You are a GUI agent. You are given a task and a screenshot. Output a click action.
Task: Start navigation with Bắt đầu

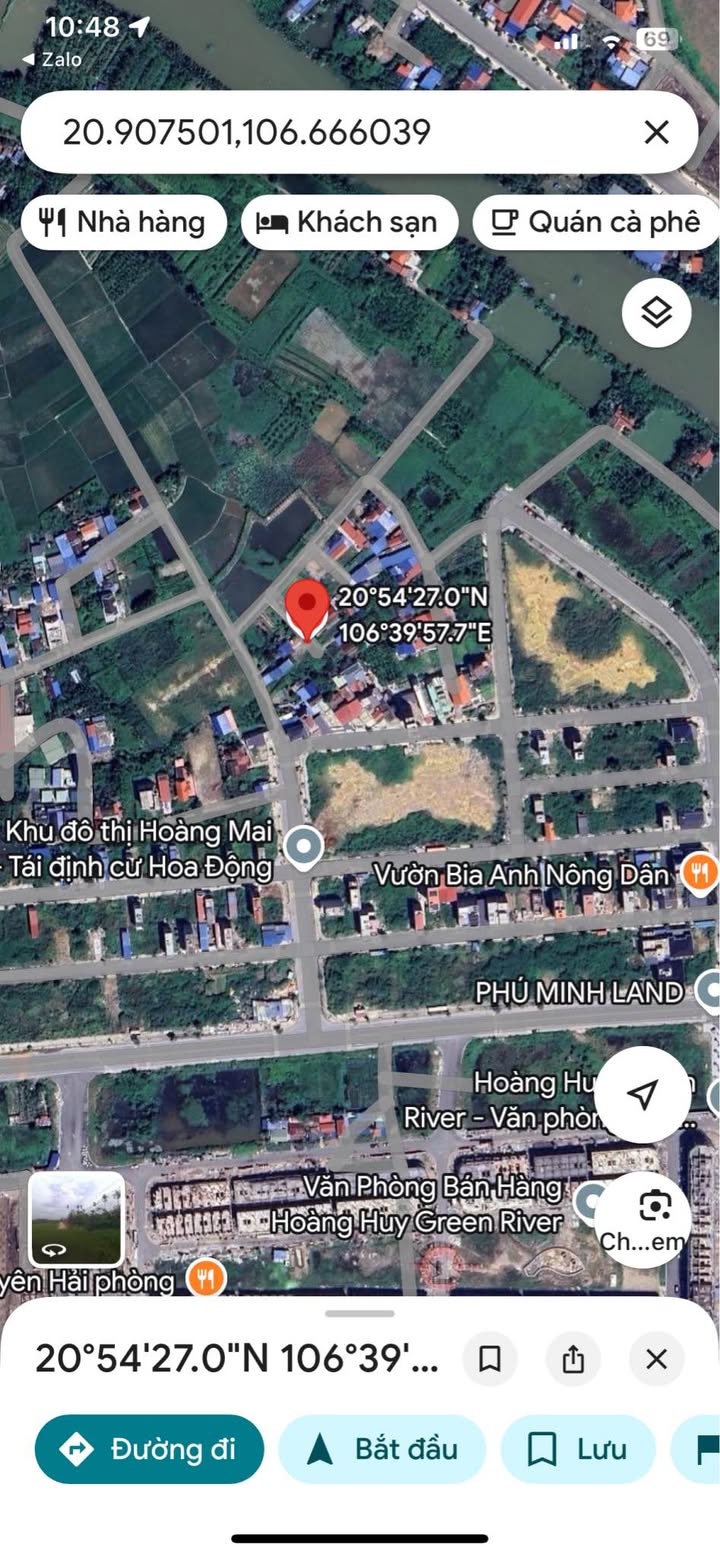point(382,1449)
